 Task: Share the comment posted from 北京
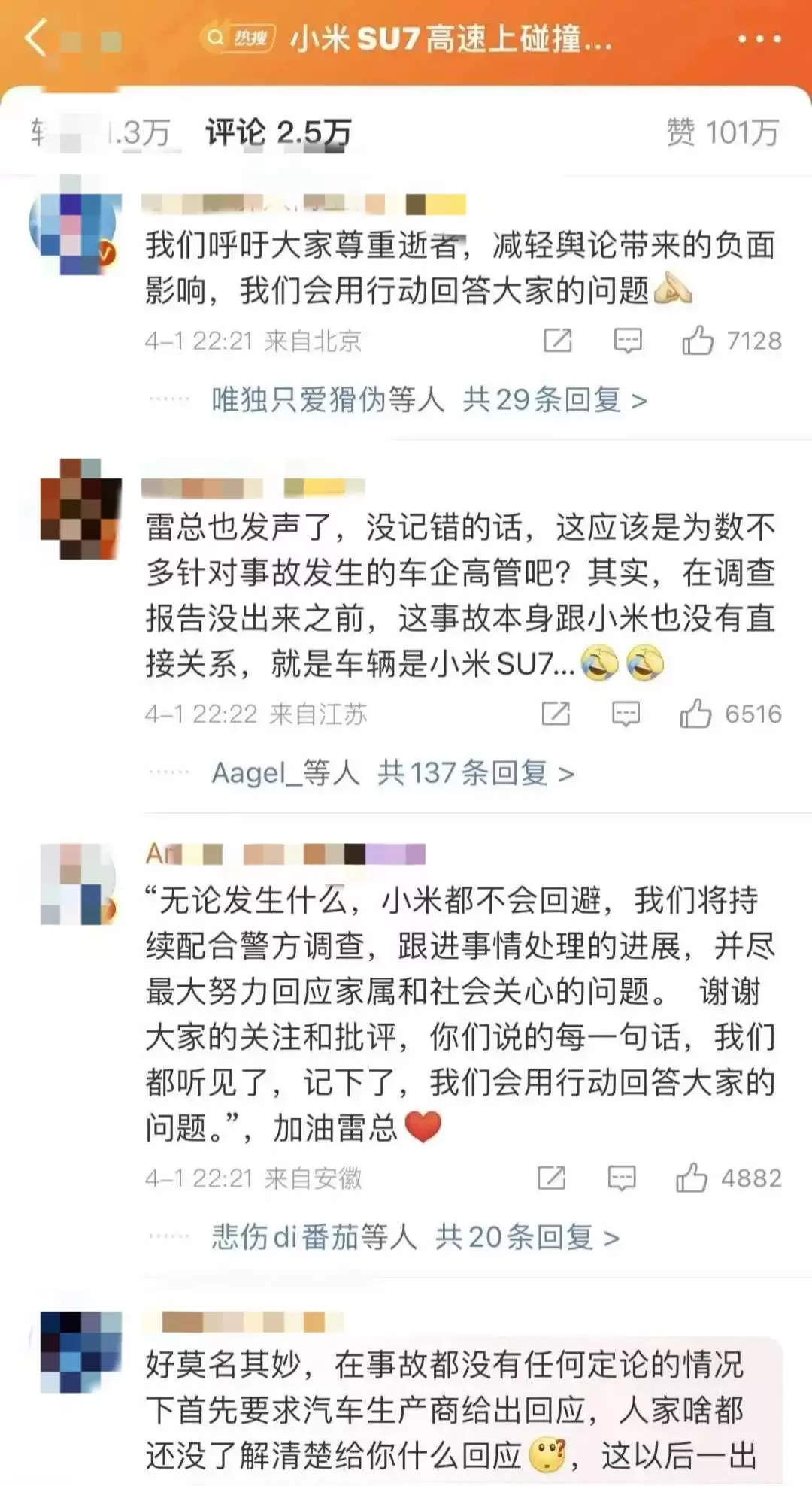click(557, 341)
